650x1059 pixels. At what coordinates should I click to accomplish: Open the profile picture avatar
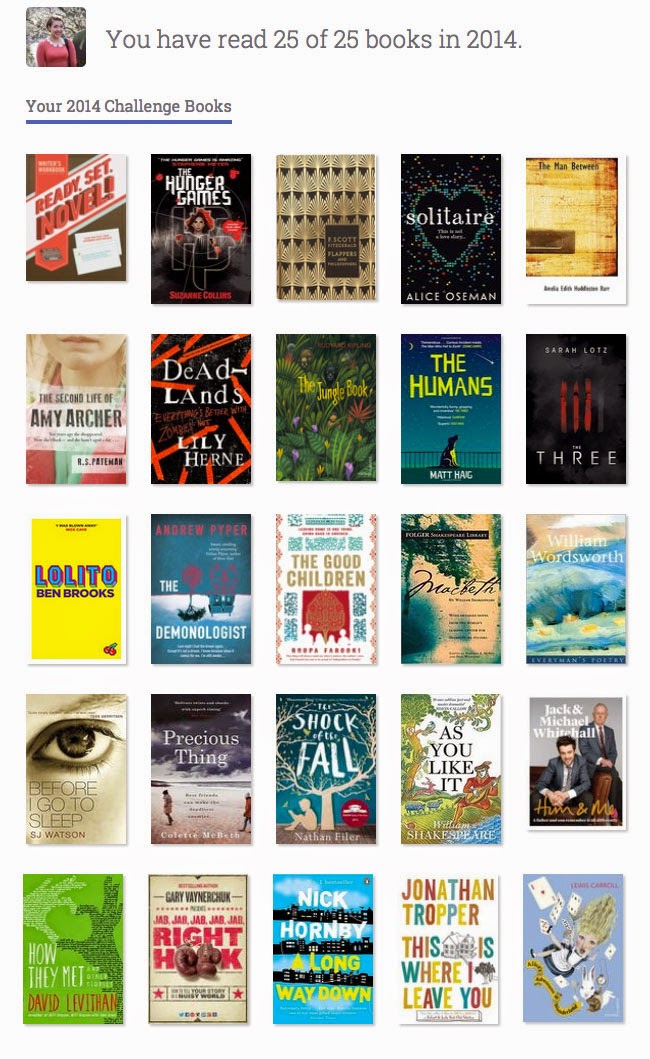click(56, 37)
